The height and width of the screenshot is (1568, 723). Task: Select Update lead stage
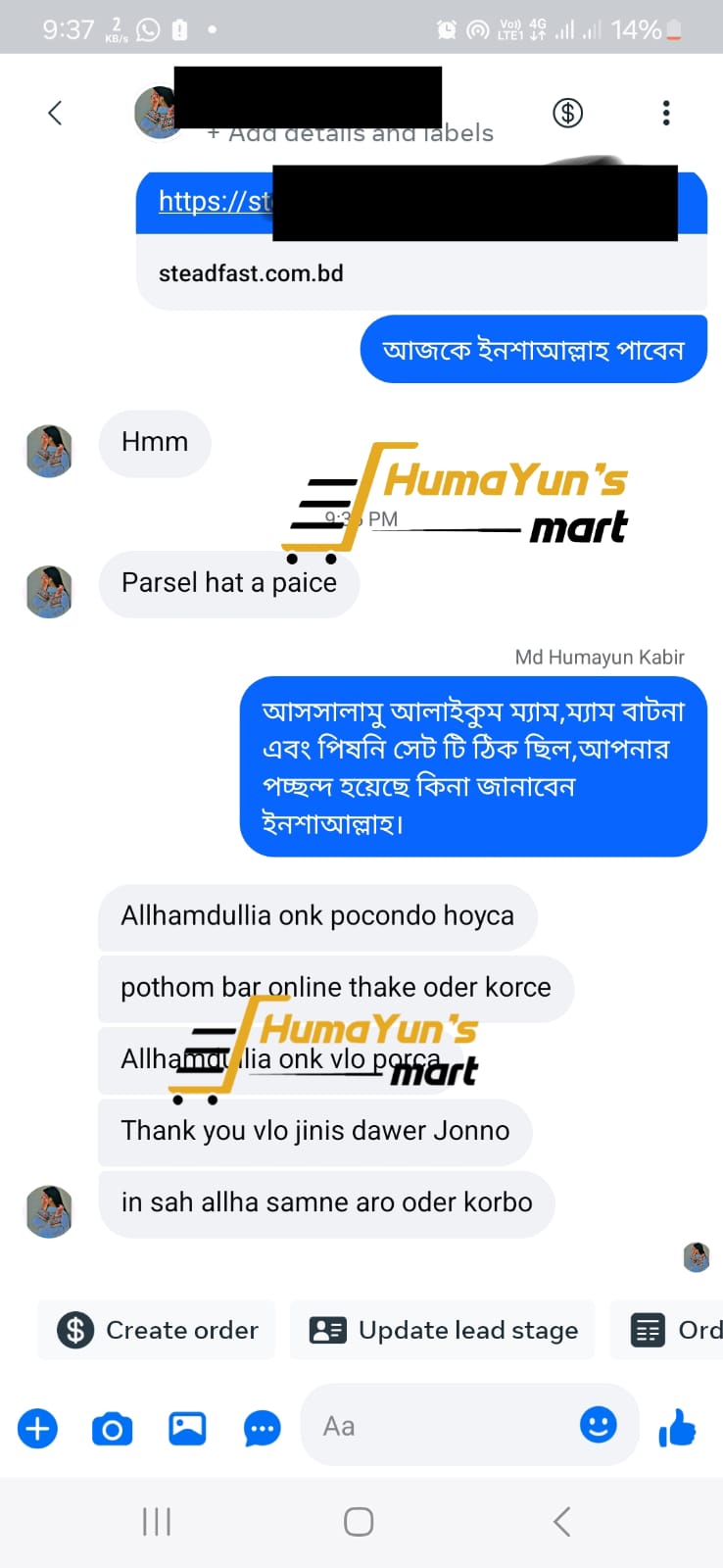click(x=443, y=1330)
